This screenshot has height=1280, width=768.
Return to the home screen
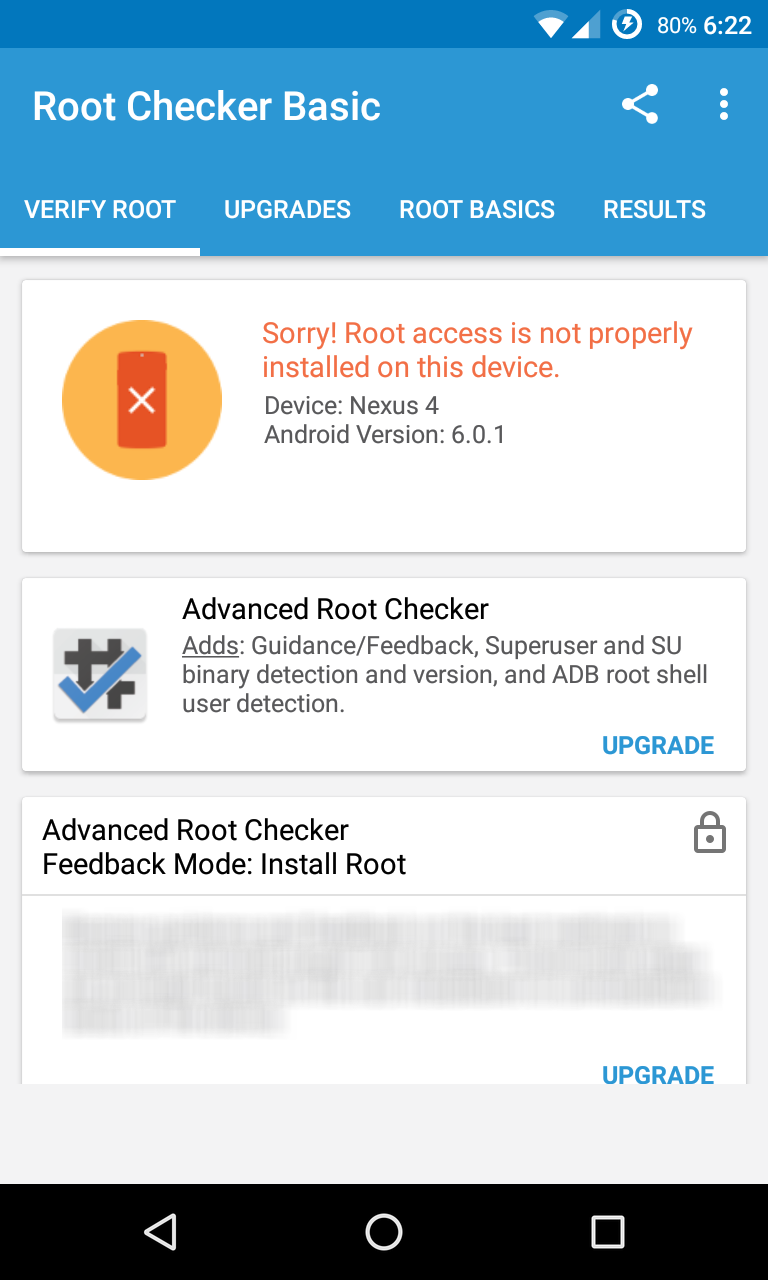coord(384,1232)
